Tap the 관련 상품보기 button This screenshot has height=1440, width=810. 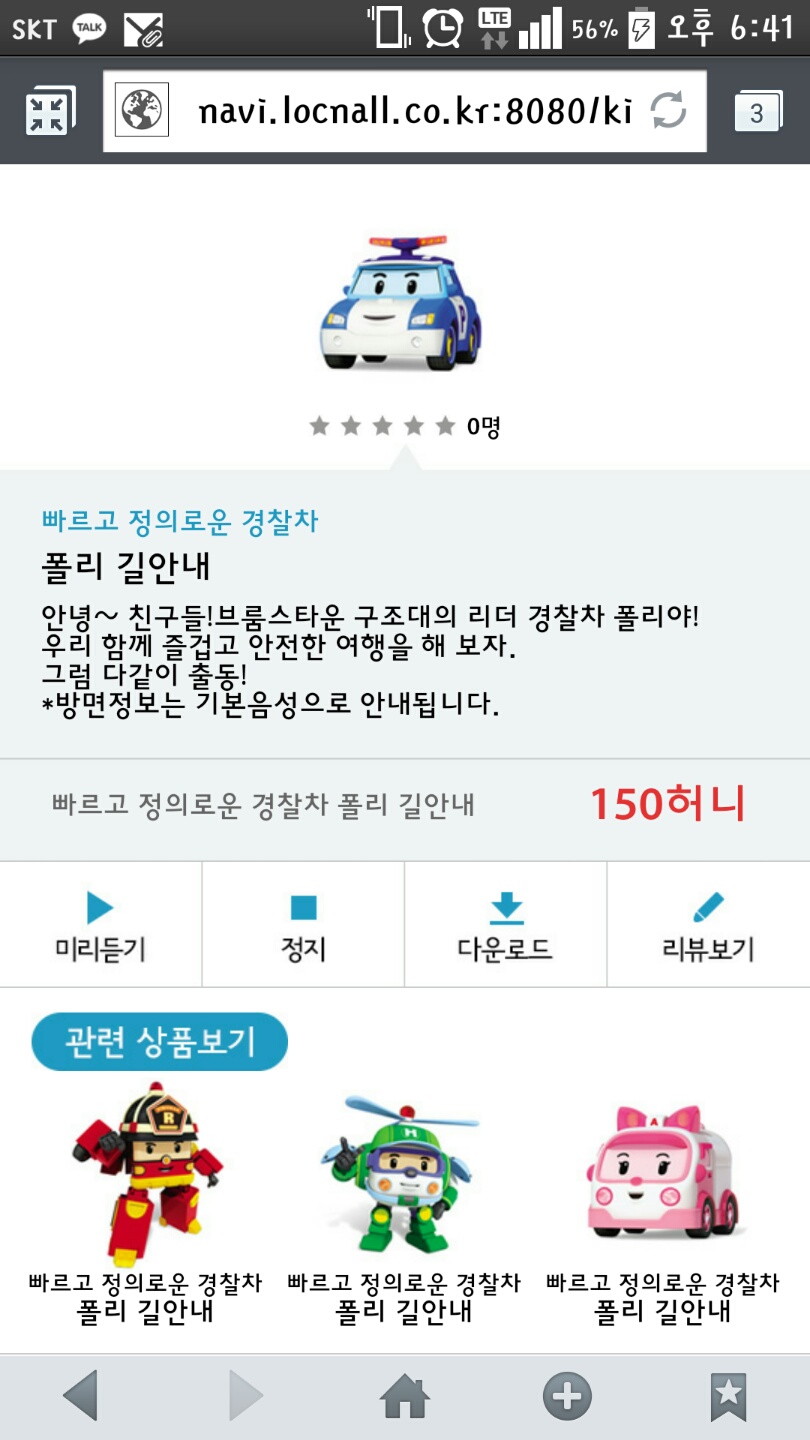click(x=160, y=1042)
